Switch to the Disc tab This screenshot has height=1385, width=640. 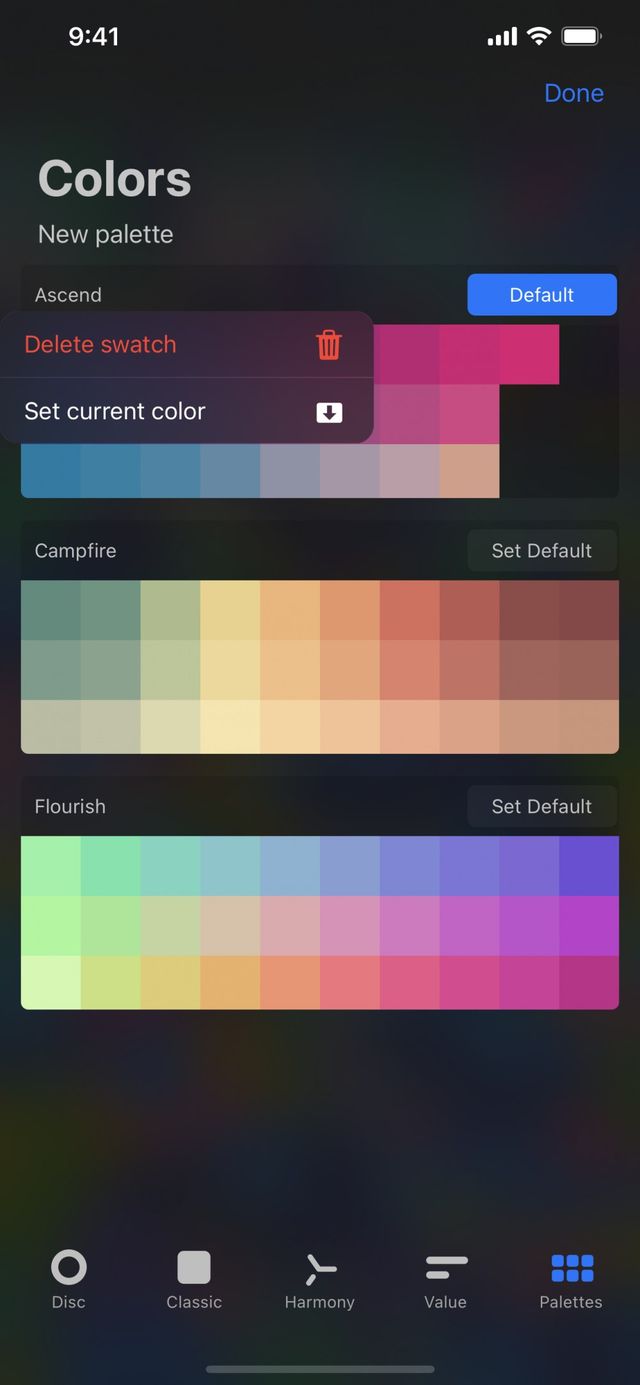(x=69, y=1279)
